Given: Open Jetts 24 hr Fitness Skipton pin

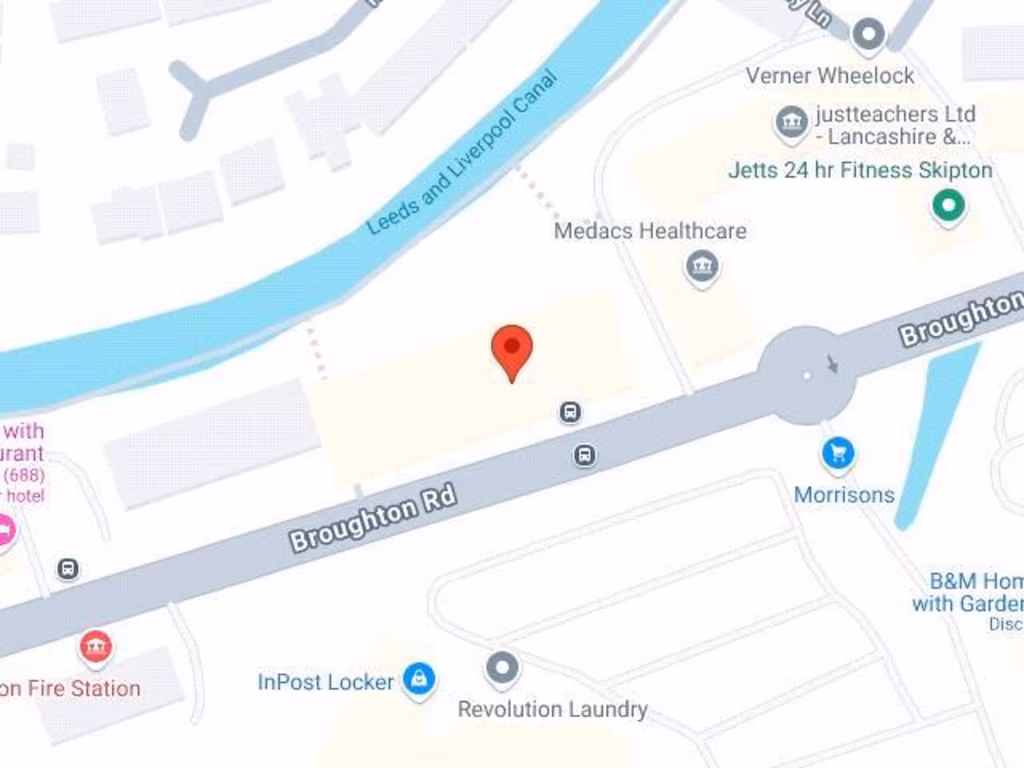Looking at the screenshot, I should (x=948, y=206).
